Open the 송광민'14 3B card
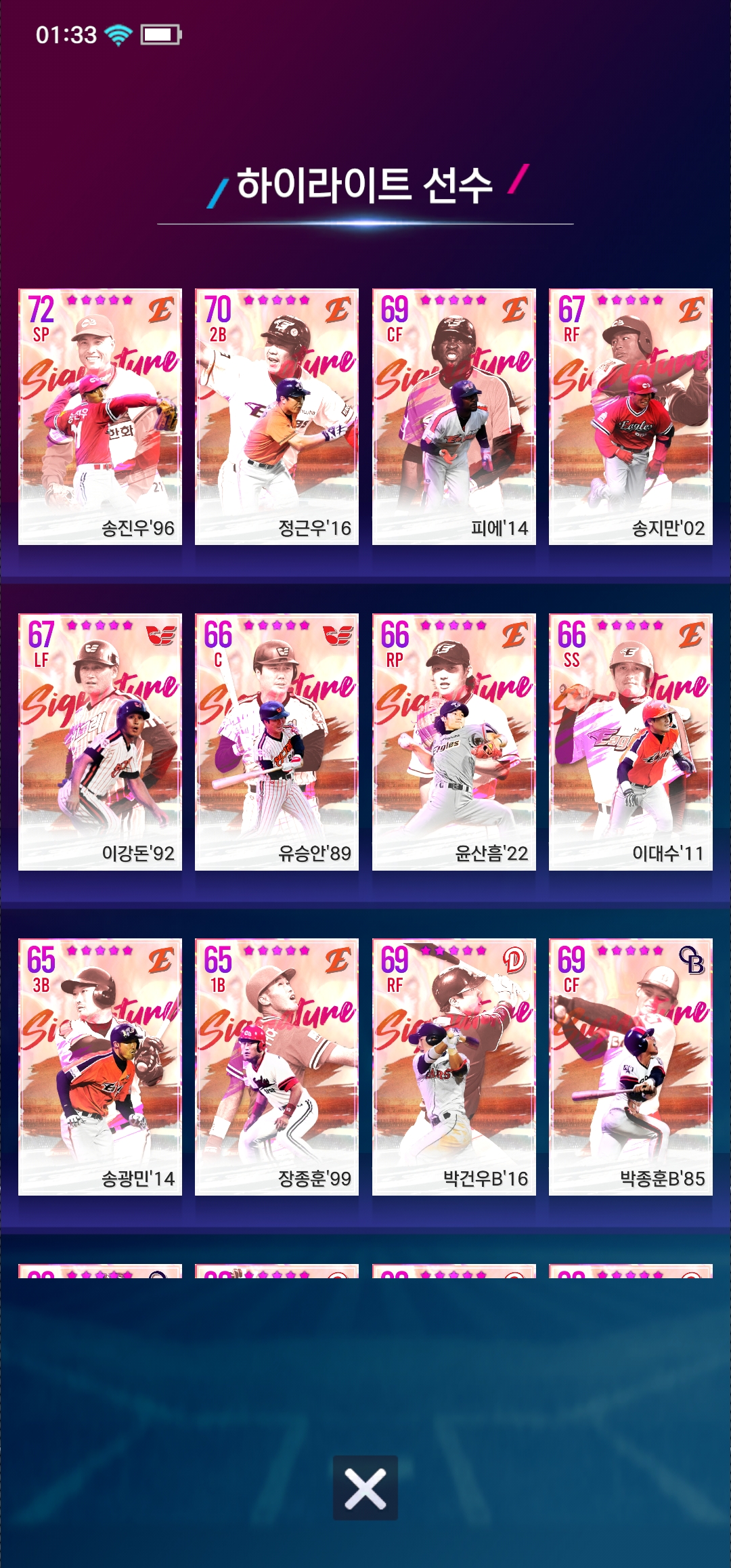This screenshot has width=731, height=1568. pyautogui.click(x=100, y=1066)
